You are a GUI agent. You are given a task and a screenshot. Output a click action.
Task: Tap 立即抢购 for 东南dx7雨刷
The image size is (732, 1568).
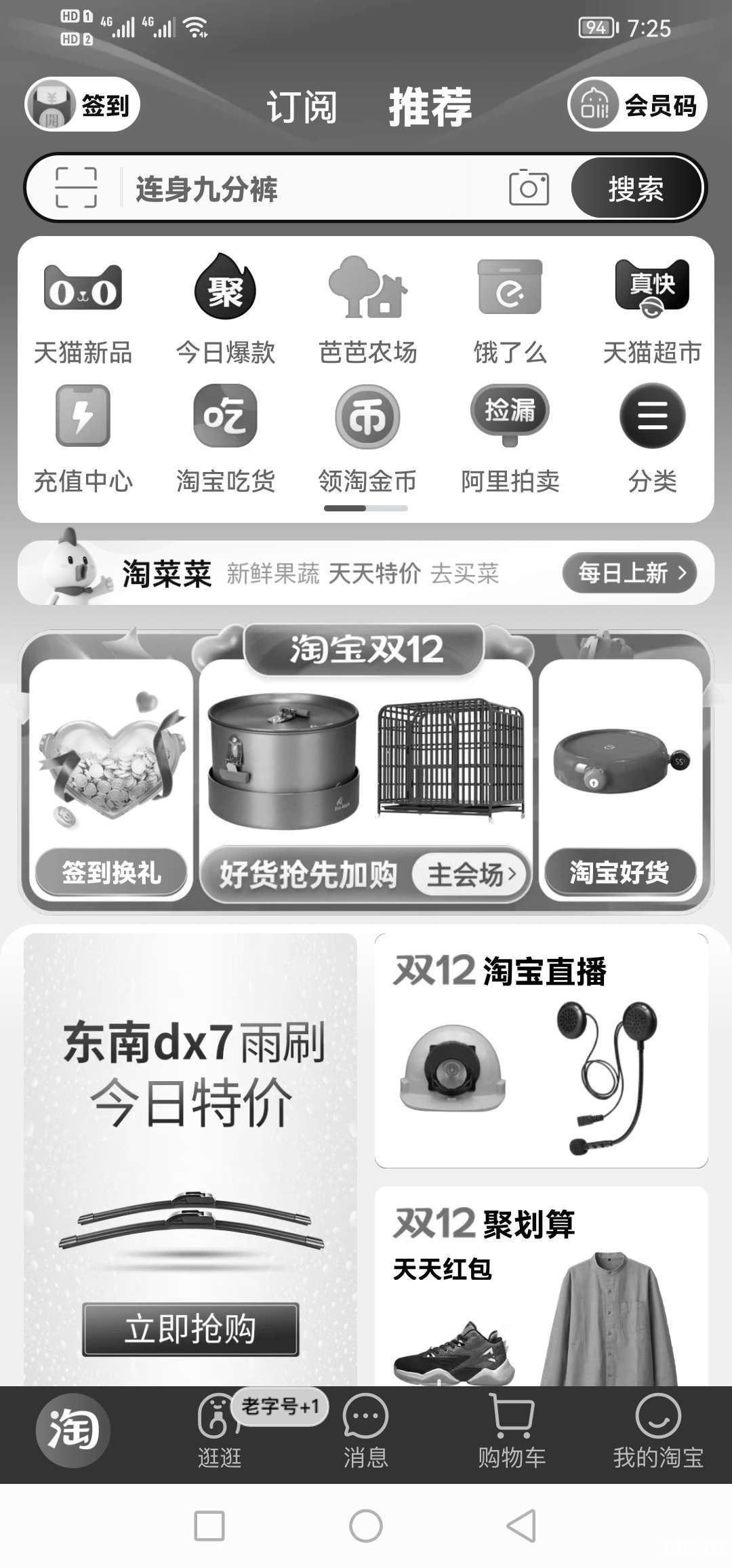tap(190, 1329)
